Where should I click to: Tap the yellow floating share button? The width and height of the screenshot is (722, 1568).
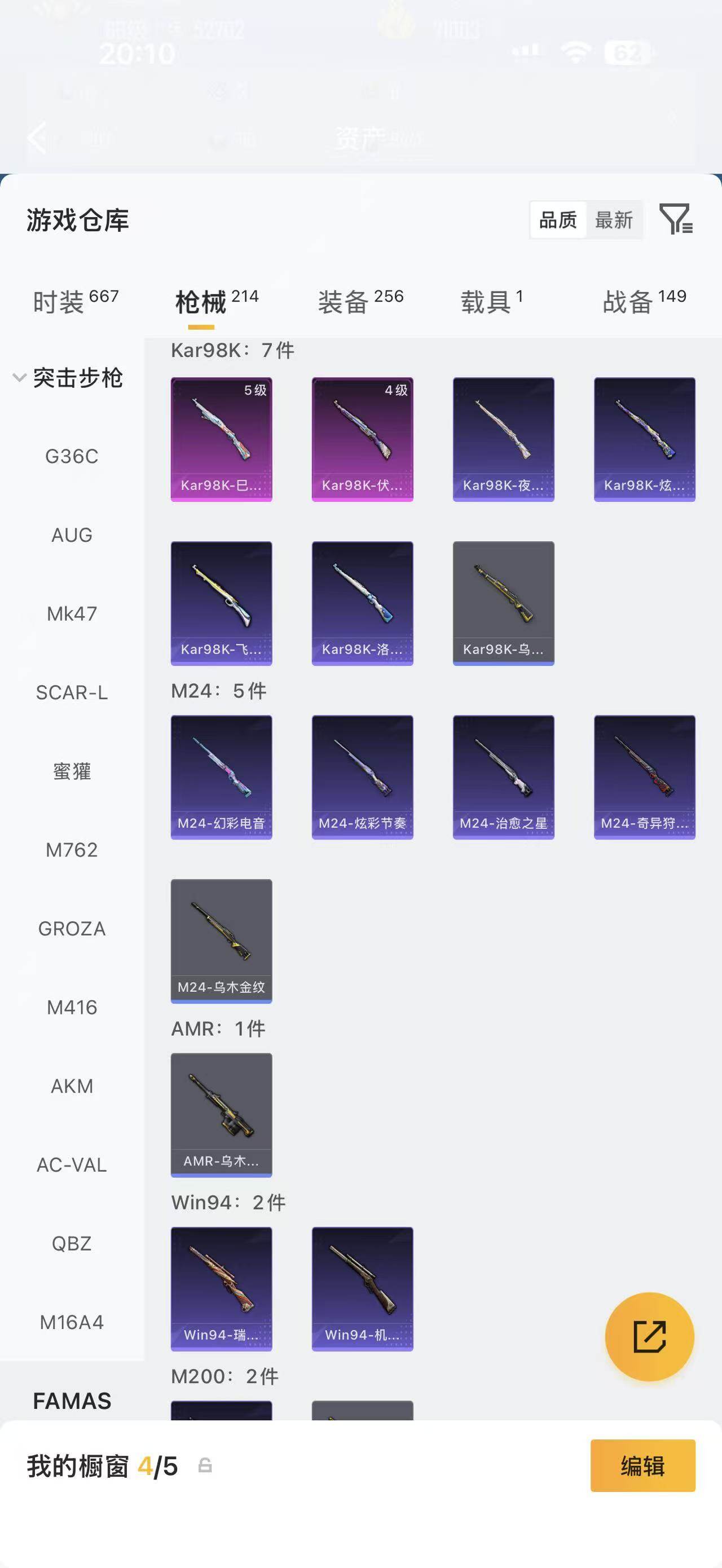coord(650,1337)
